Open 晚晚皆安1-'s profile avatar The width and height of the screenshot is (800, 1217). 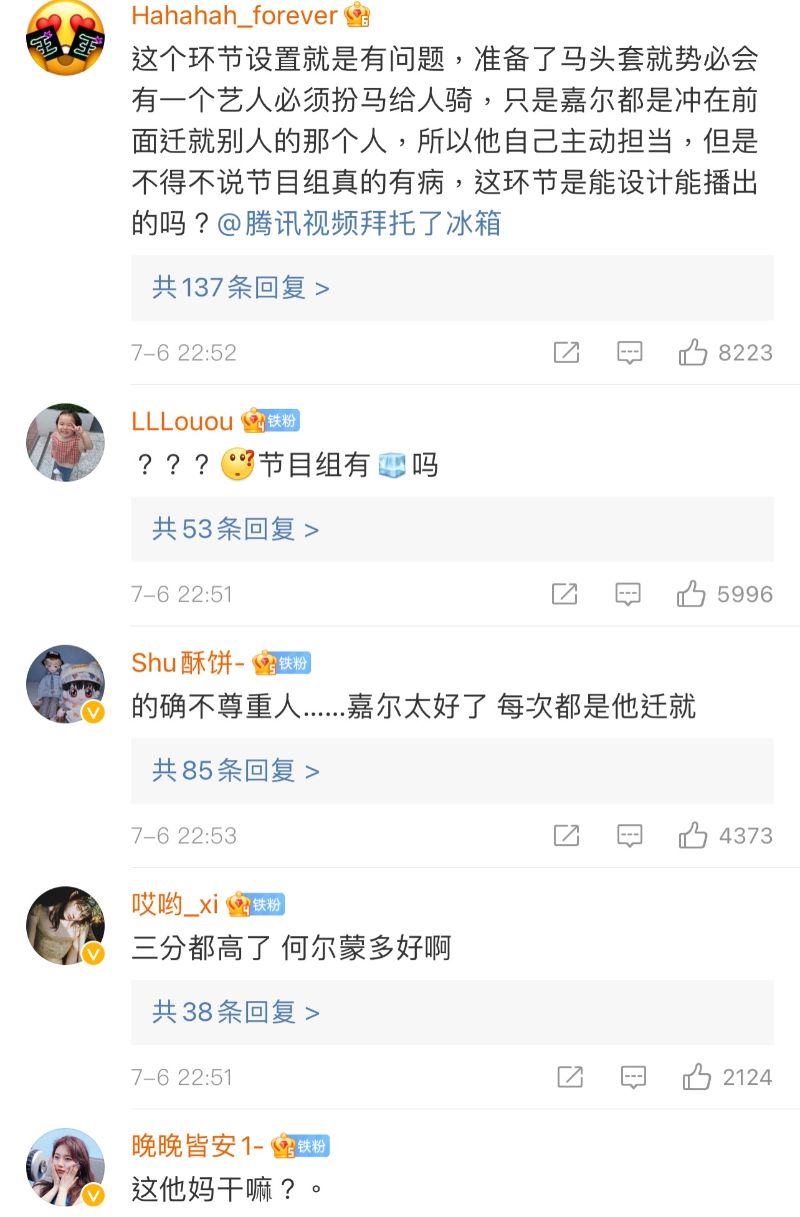pyautogui.click(x=65, y=1168)
